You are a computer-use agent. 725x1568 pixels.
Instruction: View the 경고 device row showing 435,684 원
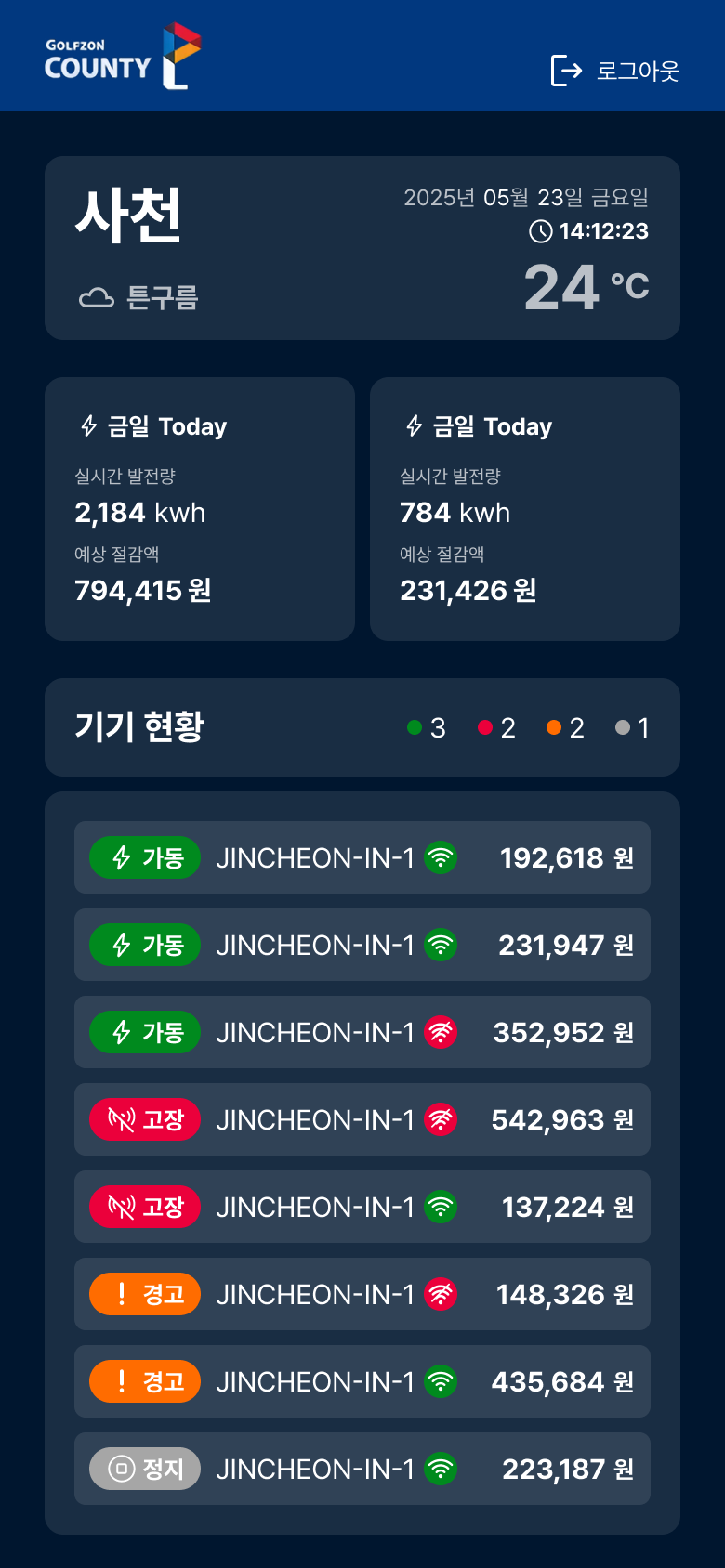pyautogui.click(x=362, y=1381)
